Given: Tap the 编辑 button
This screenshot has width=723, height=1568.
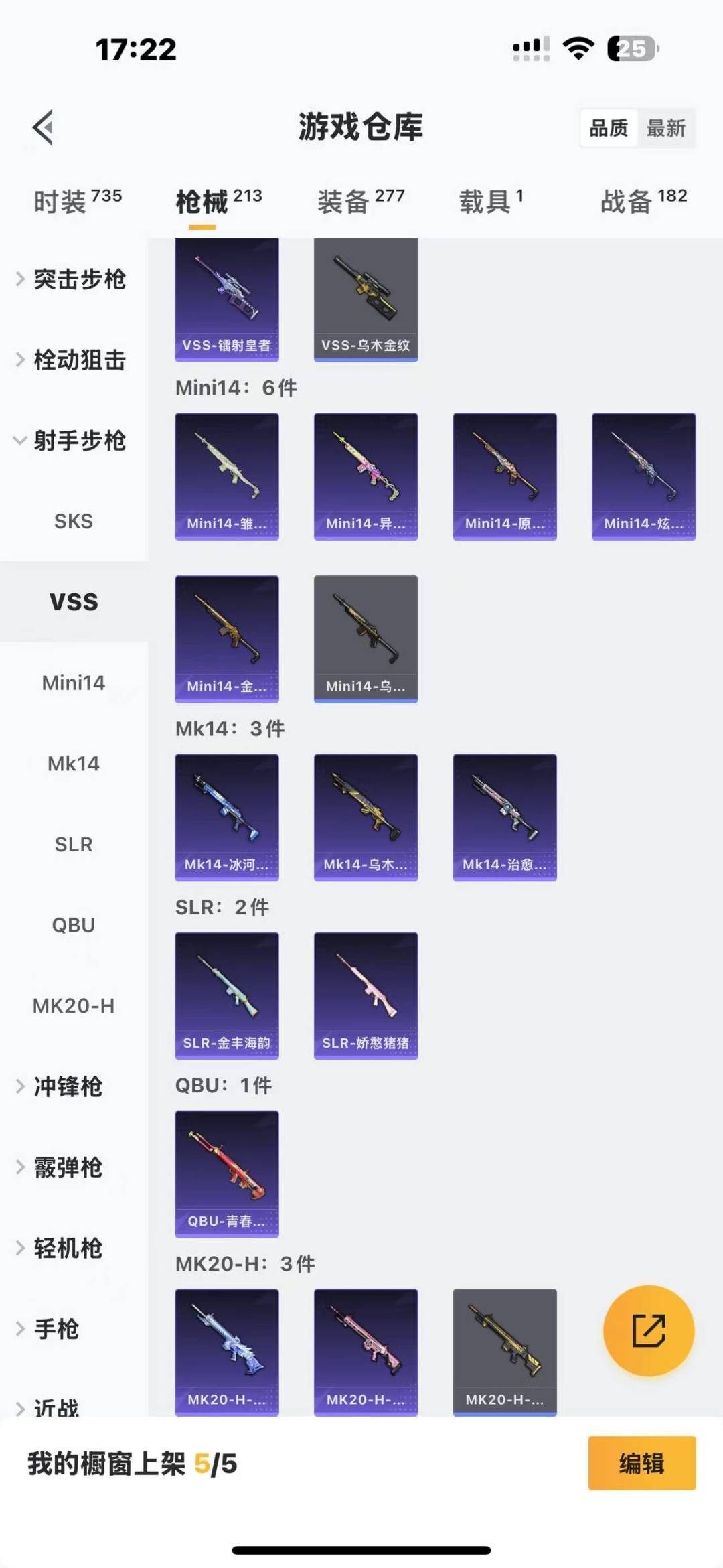Looking at the screenshot, I should tap(641, 1464).
